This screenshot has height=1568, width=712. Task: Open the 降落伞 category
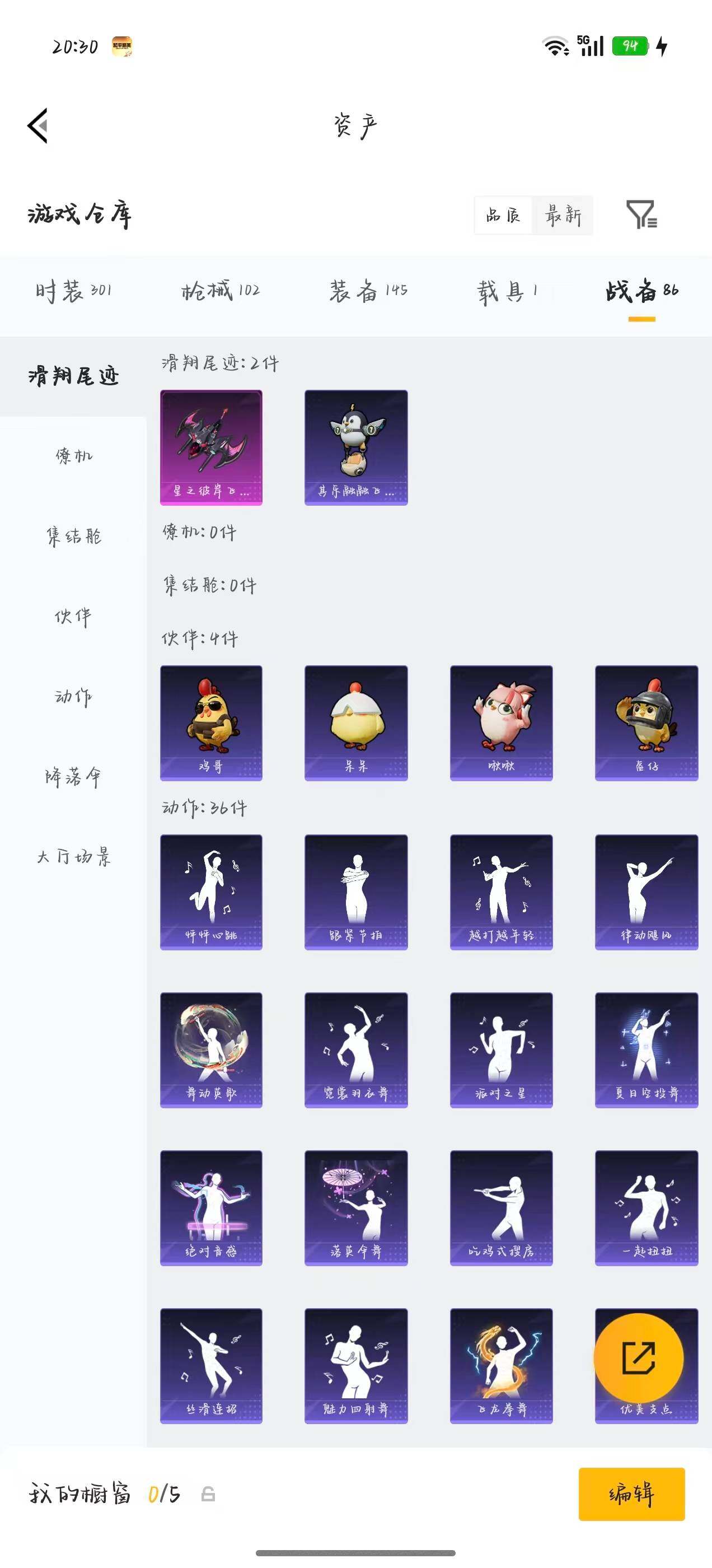74,776
